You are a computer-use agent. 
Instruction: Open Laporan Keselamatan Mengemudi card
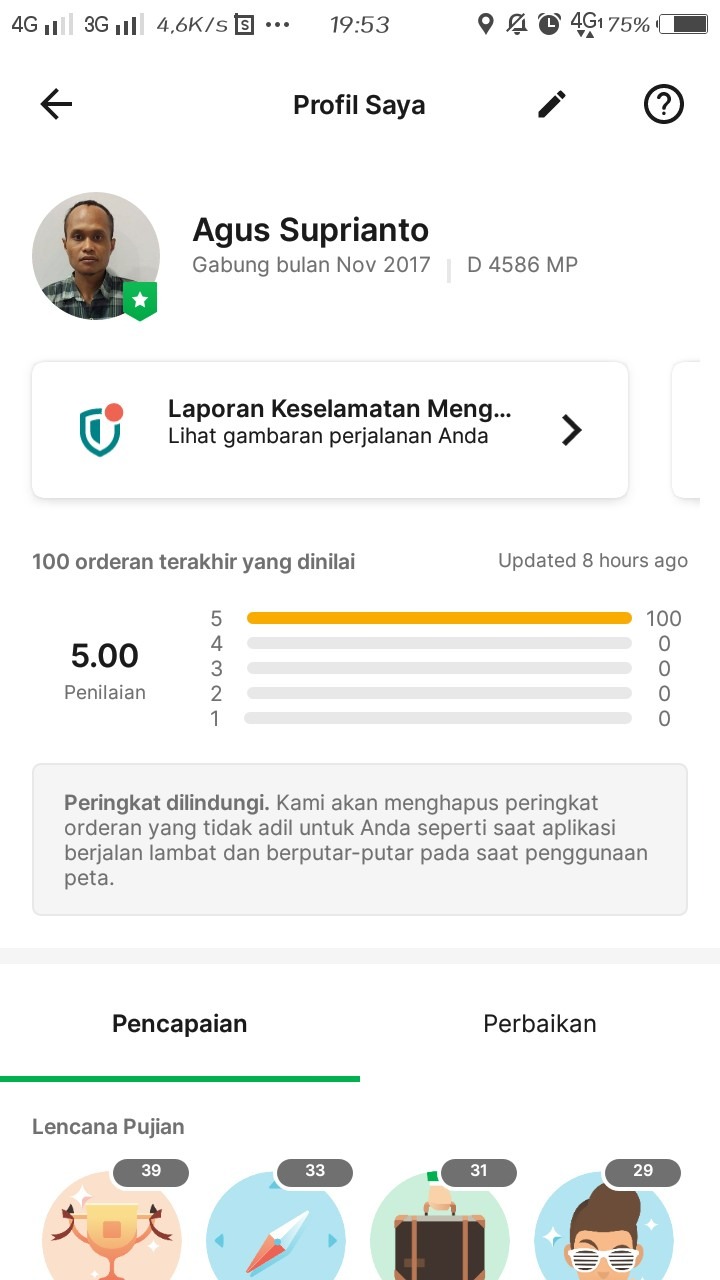330,430
